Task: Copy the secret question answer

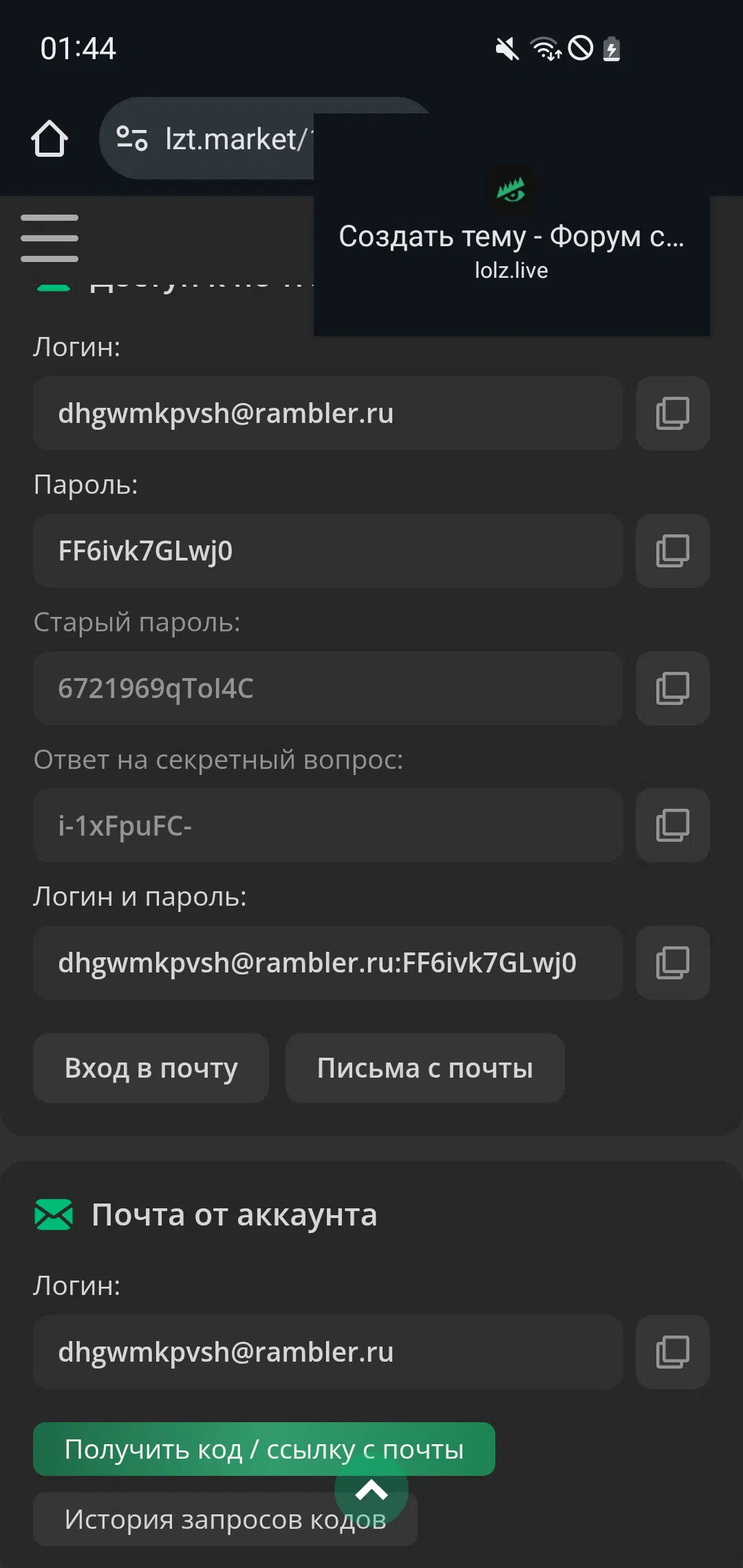Action: point(672,825)
